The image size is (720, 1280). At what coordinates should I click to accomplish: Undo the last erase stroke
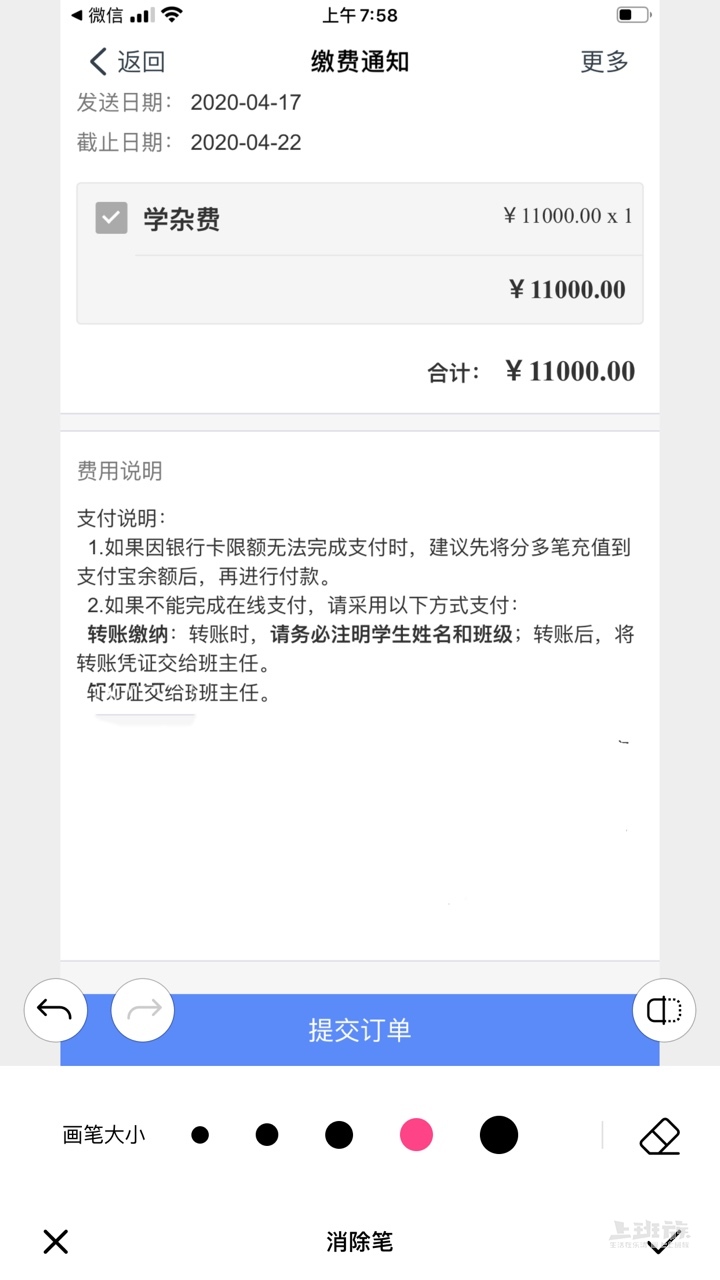pos(55,1010)
